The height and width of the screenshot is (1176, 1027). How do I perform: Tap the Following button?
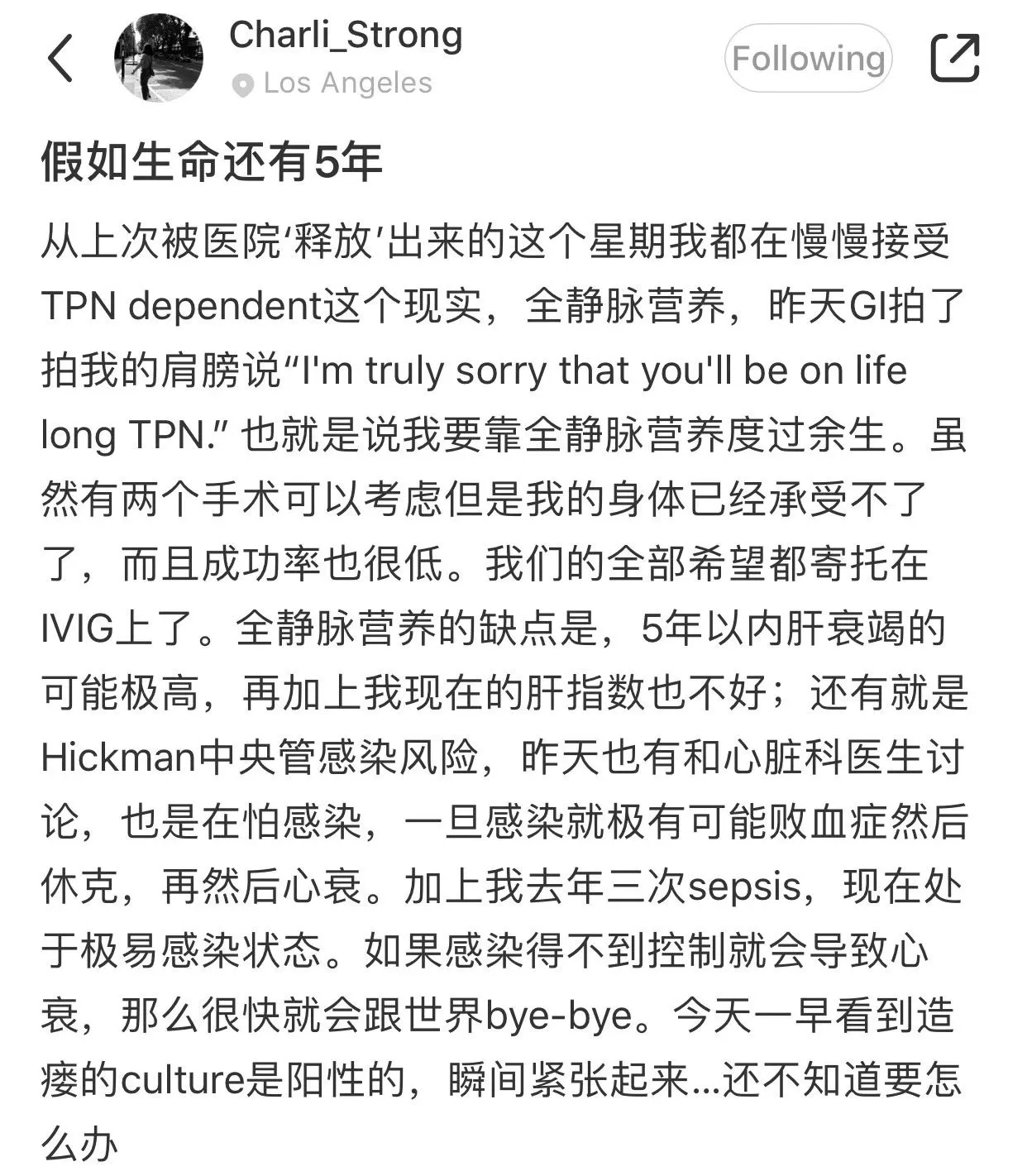(808, 58)
